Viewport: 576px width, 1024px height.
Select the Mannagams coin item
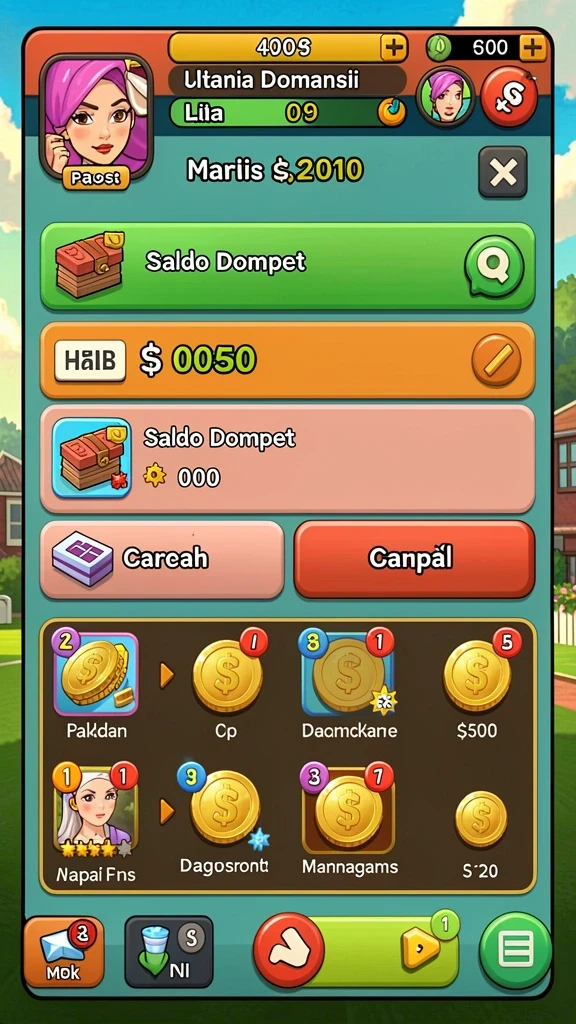[349, 820]
